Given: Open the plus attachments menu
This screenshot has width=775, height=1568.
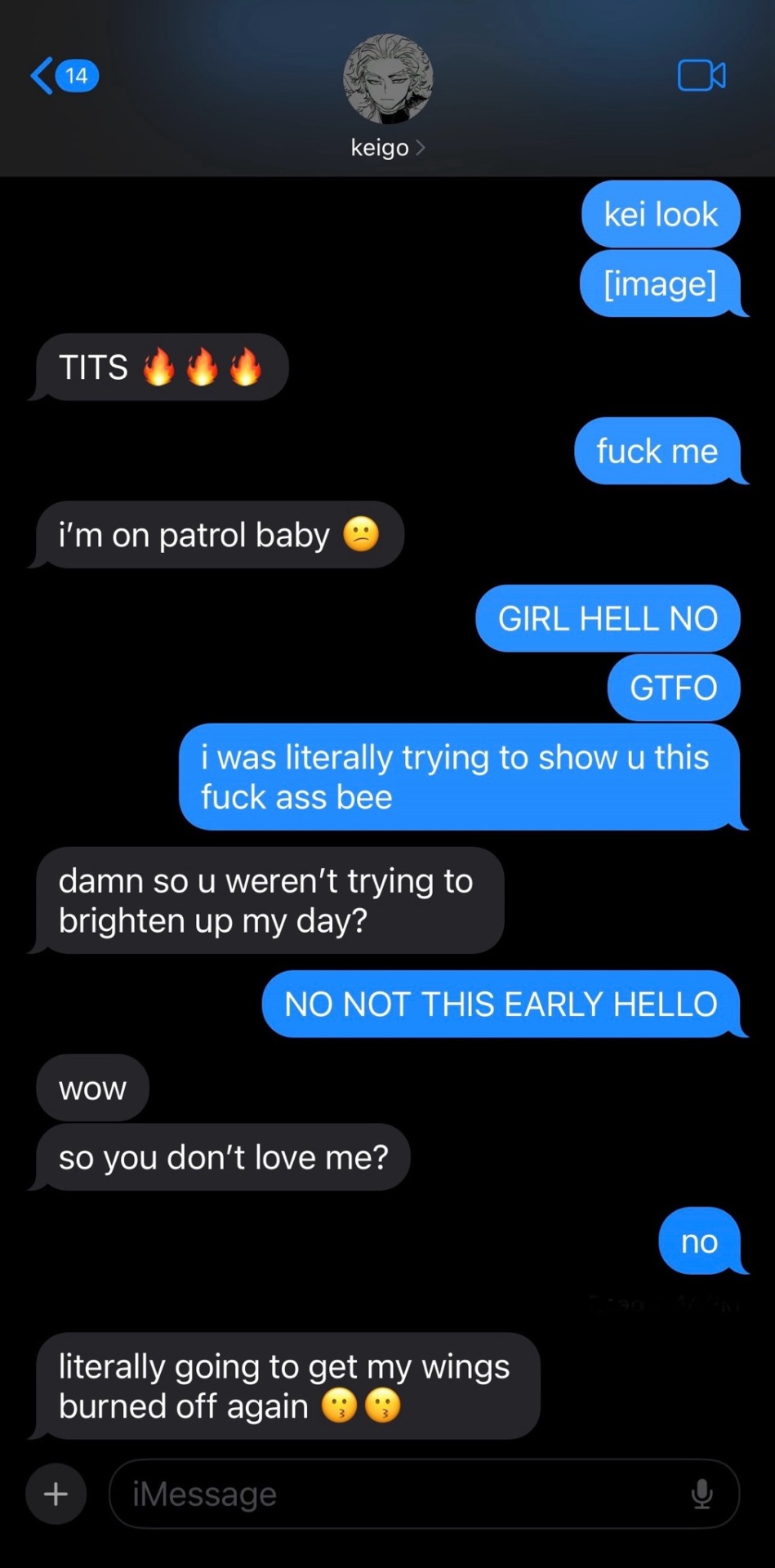Looking at the screenshot, I should tap(56, 1494).
